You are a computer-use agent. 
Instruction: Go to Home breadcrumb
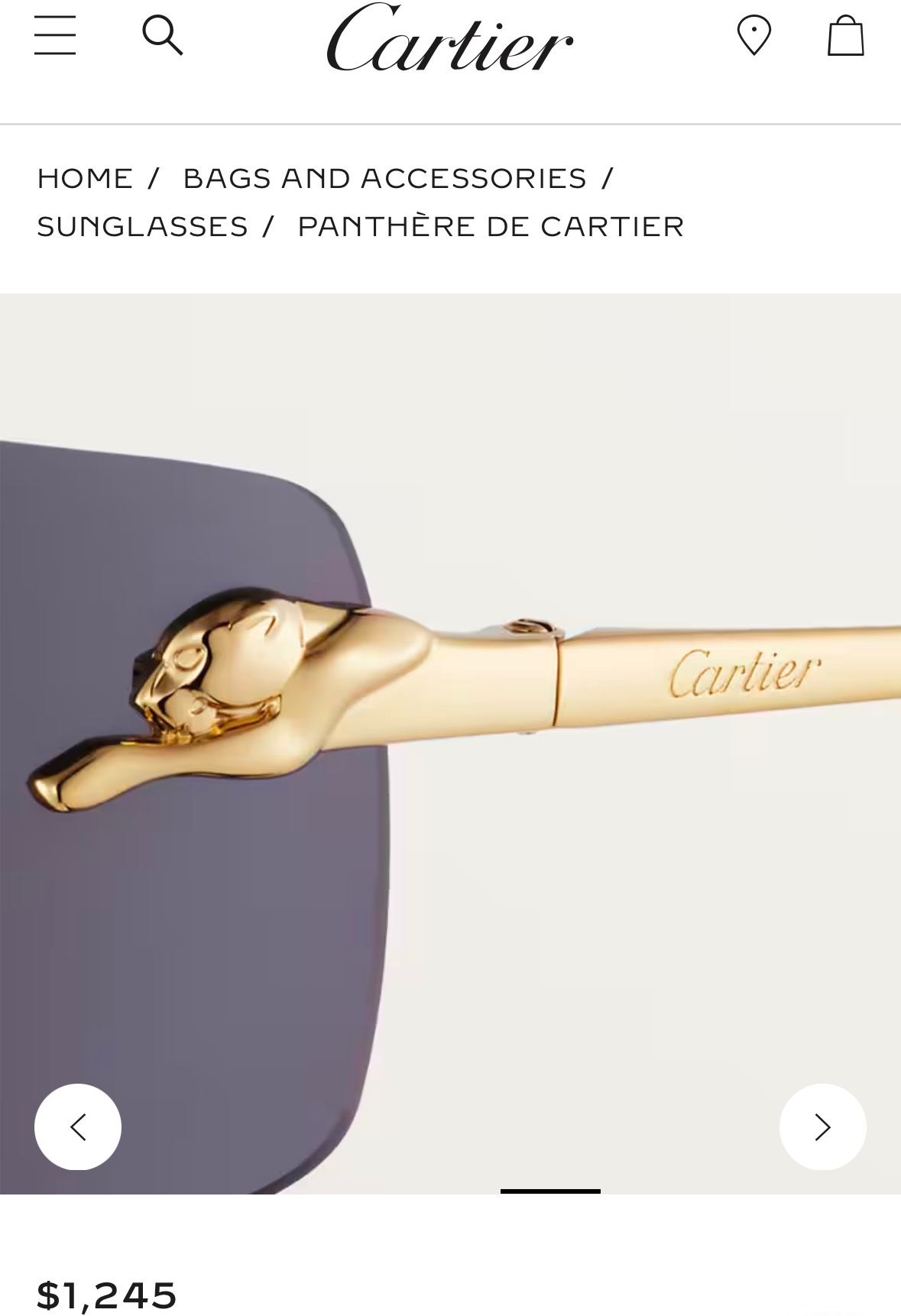coord(85,178)
